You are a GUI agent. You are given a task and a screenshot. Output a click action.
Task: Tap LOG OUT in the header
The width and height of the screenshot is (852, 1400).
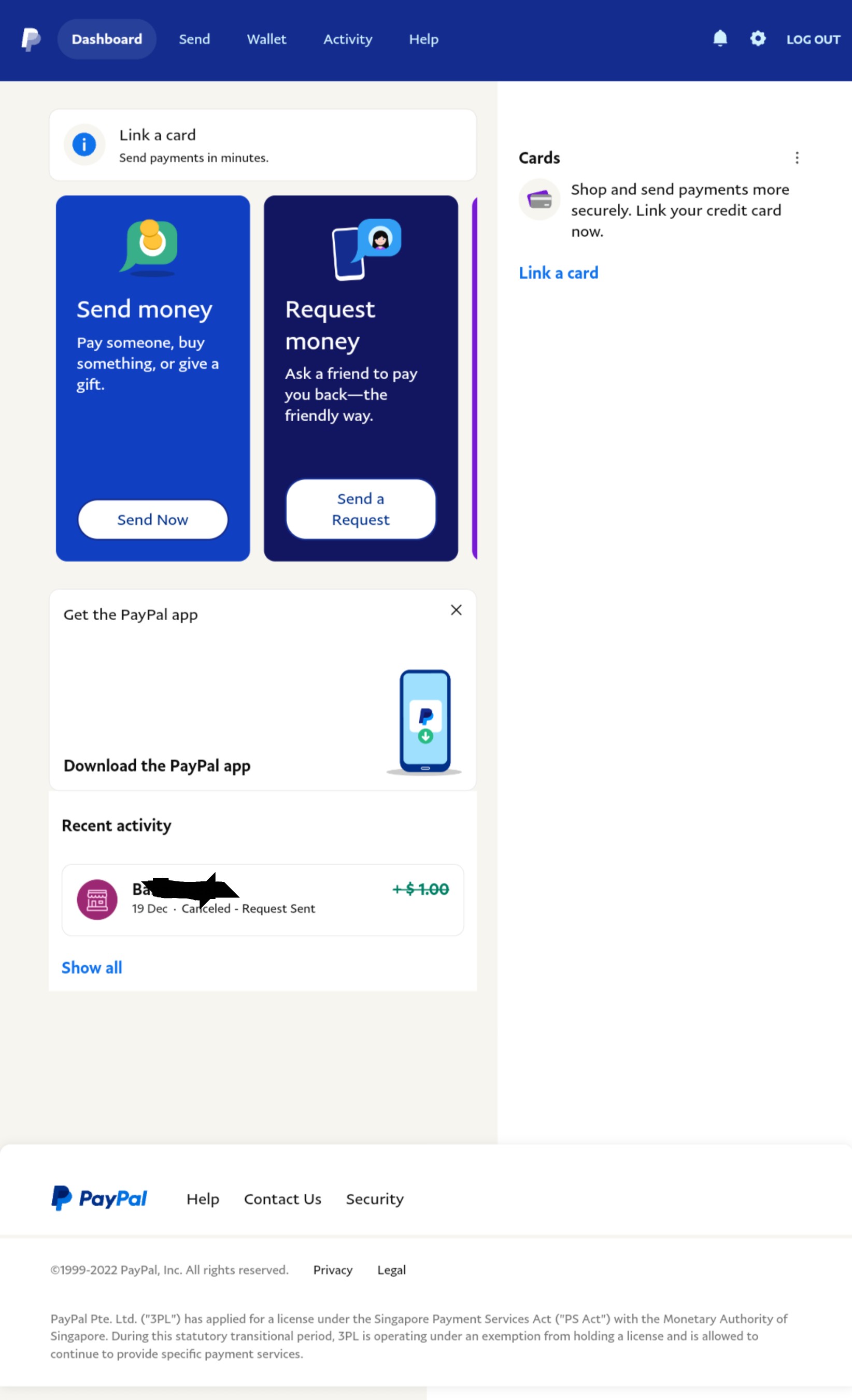[x=813, y=39]
